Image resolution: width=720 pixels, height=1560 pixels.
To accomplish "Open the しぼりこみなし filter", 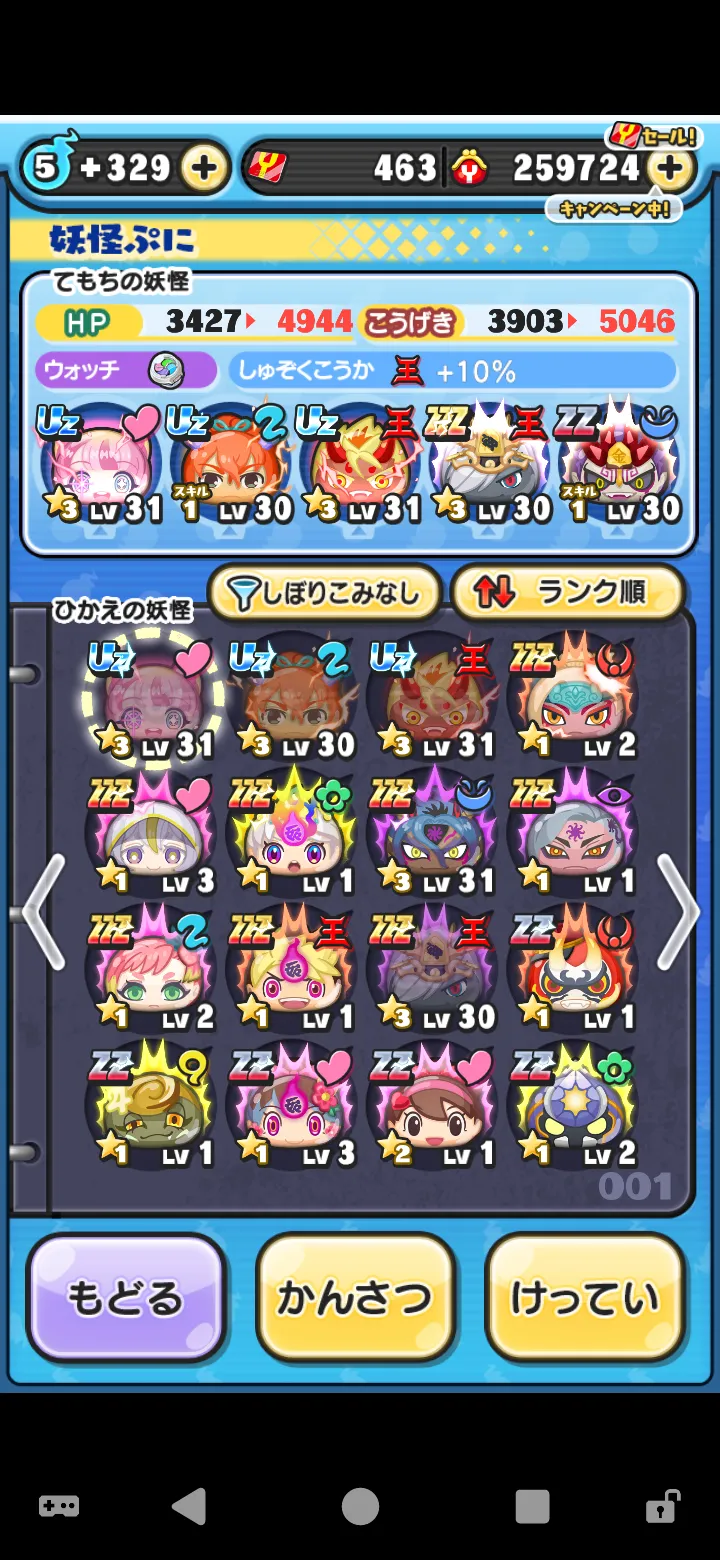I will pos(323,595).
